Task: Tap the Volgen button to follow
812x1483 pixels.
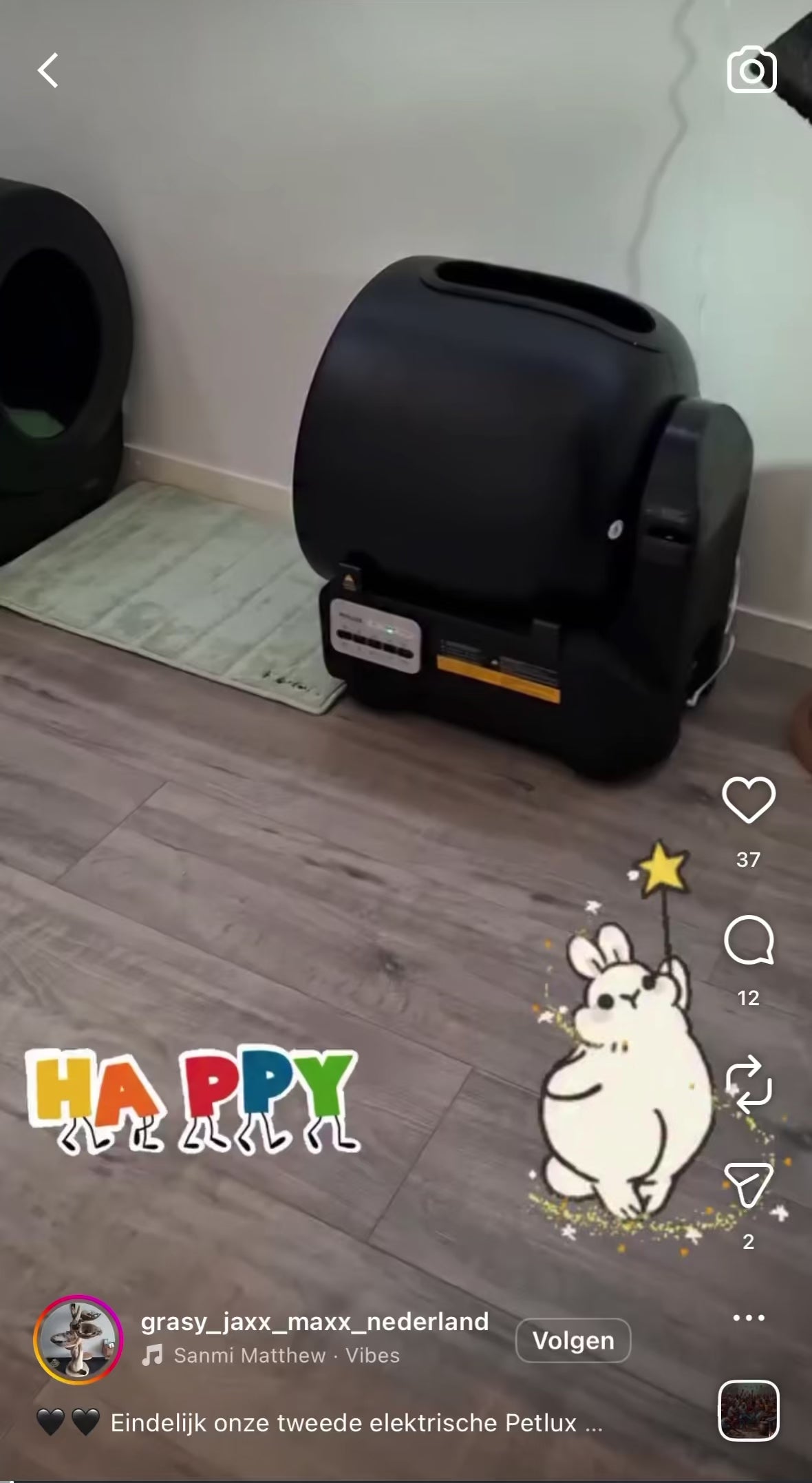Action: pos(573,1340)
